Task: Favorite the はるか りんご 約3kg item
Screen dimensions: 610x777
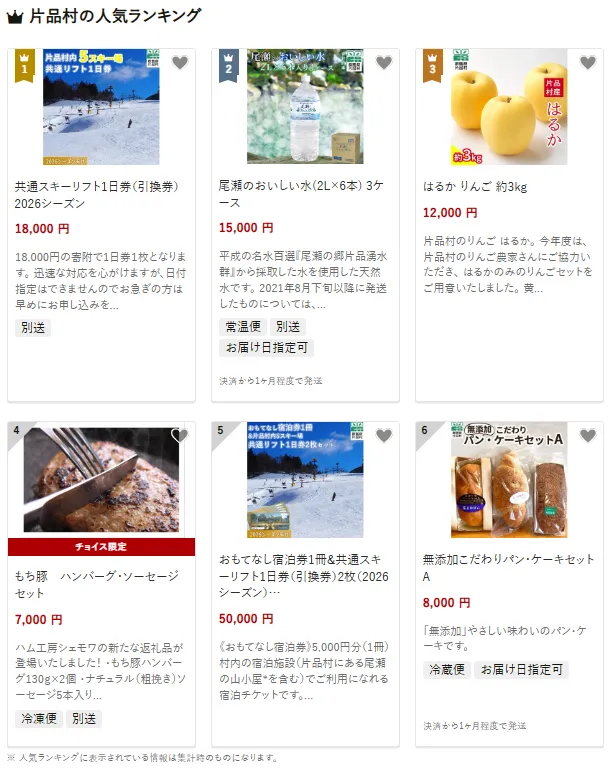Action: point(588,63)
